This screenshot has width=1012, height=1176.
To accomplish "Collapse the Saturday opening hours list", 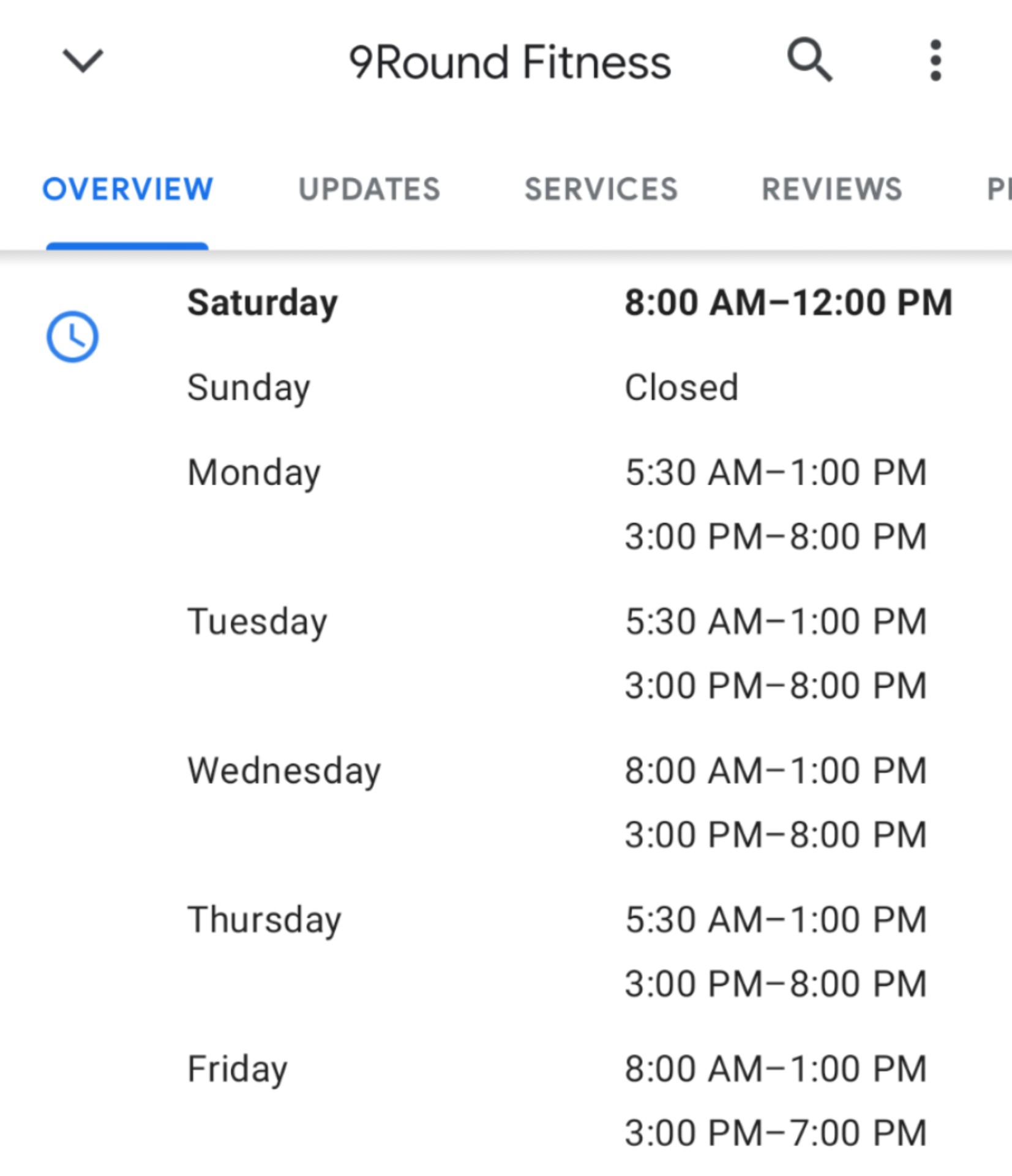I will tap(569, 303).
